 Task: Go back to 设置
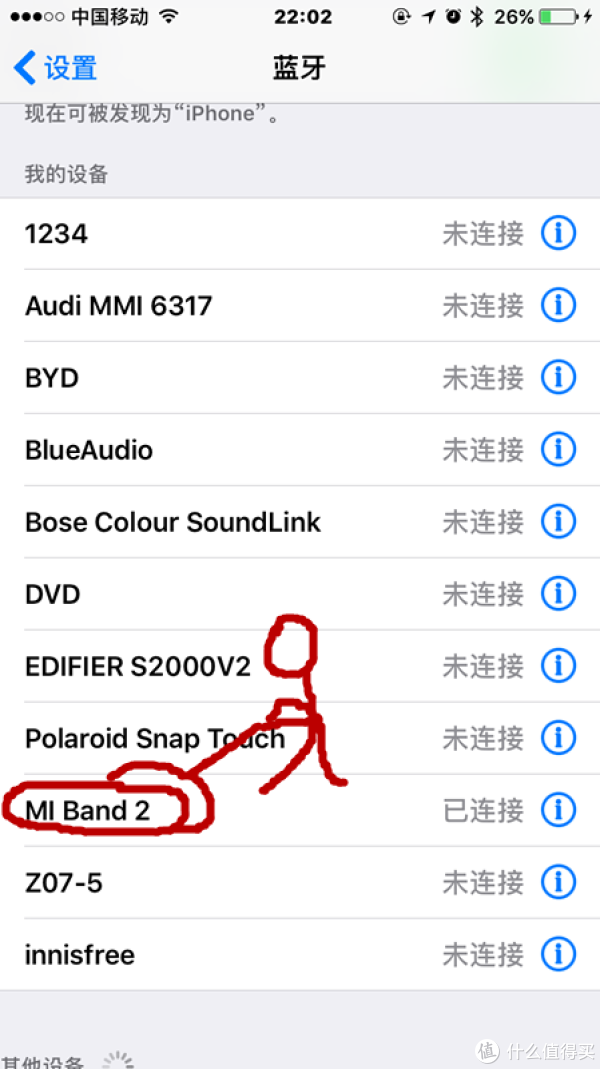(x=55, y=68)
